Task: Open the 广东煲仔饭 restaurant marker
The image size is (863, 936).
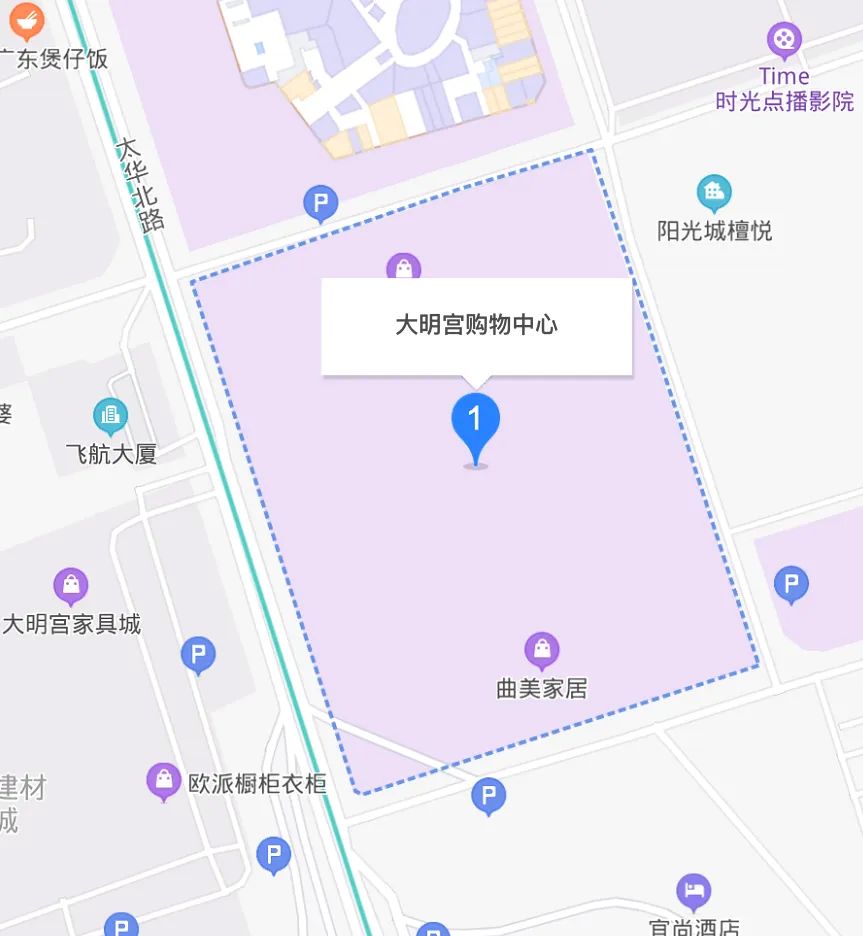Action: point(28,19)
